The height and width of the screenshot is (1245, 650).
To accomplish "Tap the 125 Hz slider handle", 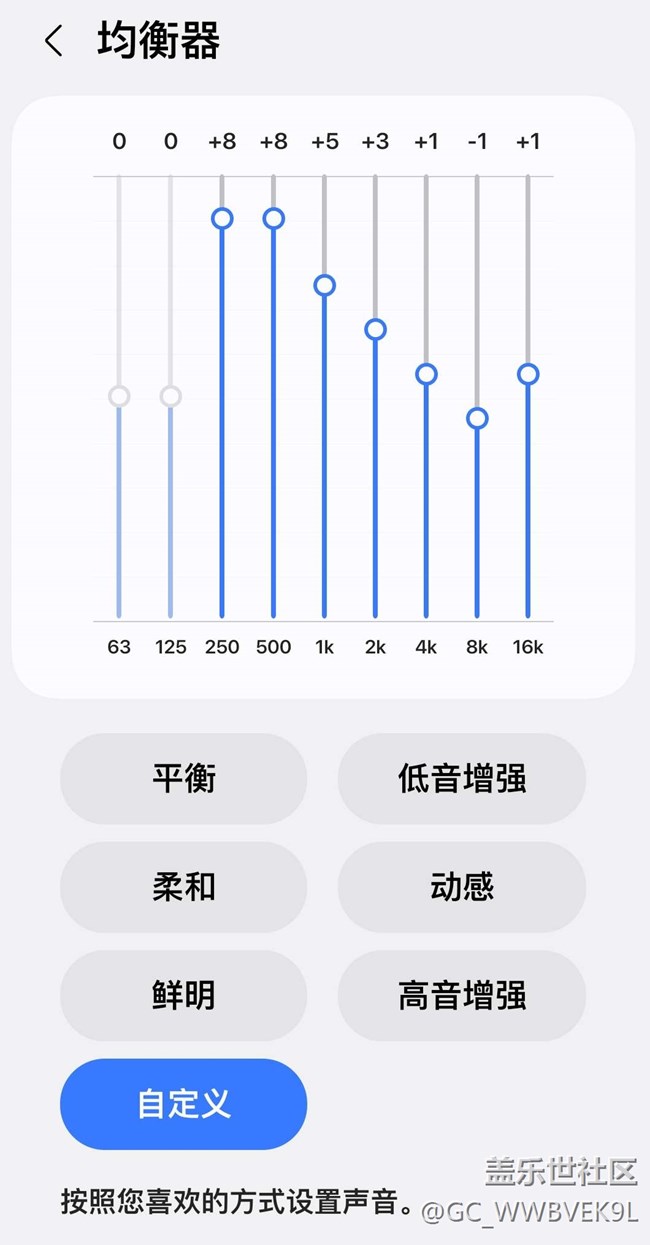I will (x=171, y=396).
